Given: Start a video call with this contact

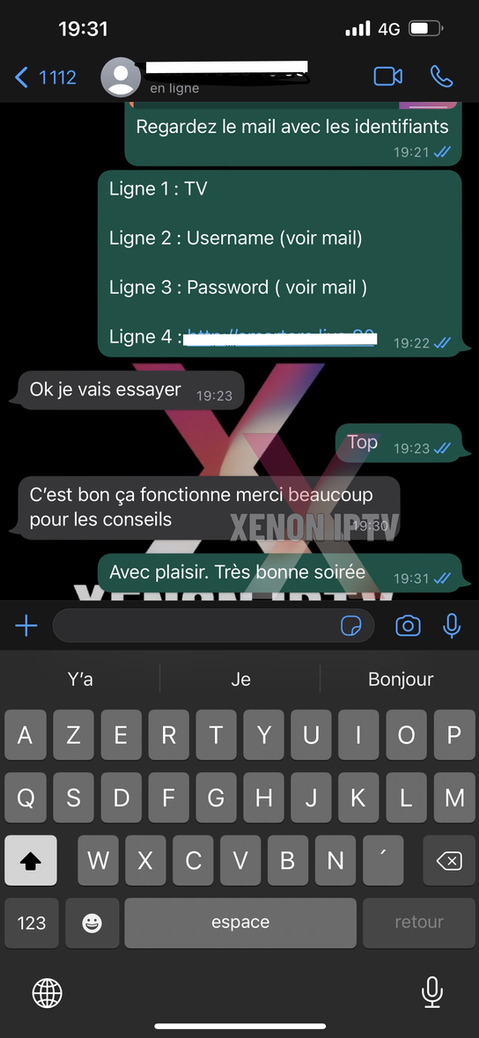Looking at the screenshot, I should point(388,77).
